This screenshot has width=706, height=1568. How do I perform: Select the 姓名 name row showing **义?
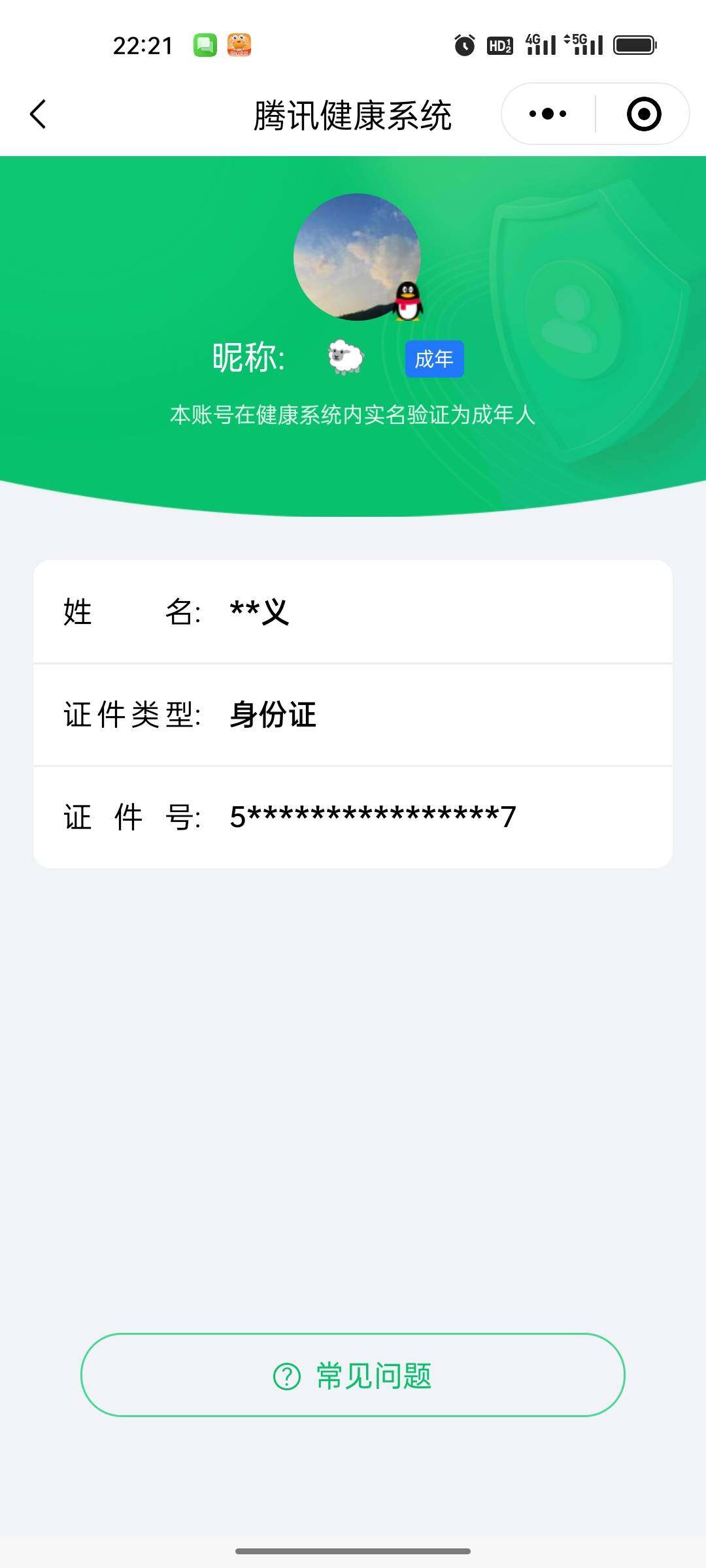(353, 613)
